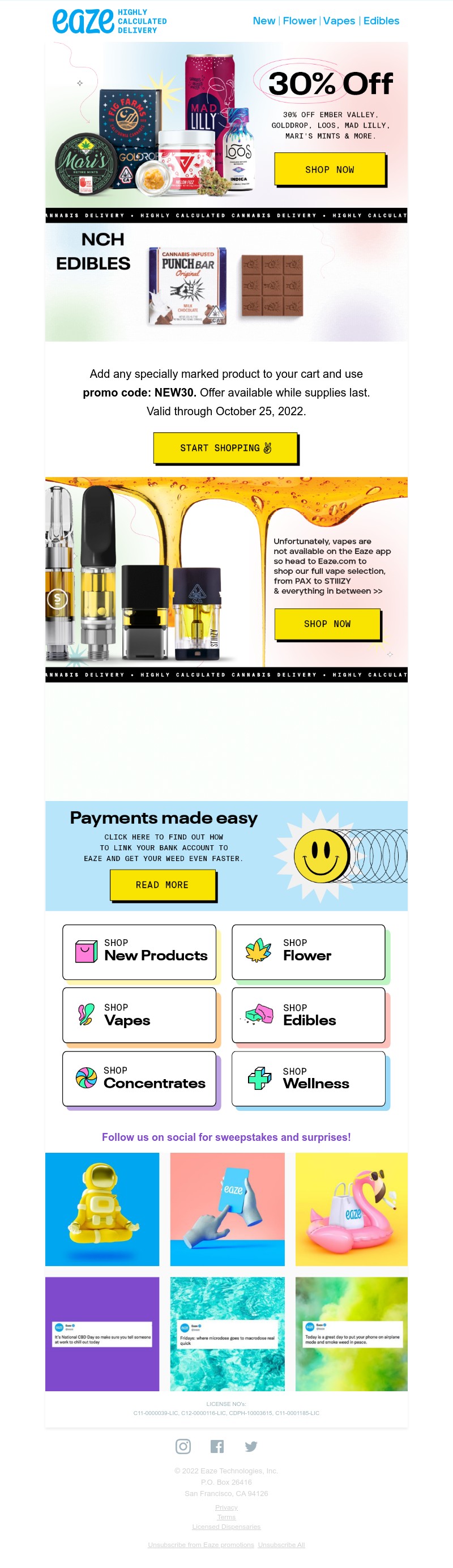The height and width of the screenshot is (1568, 453).
Task: Shop New Products card
Action: [139, 951]
